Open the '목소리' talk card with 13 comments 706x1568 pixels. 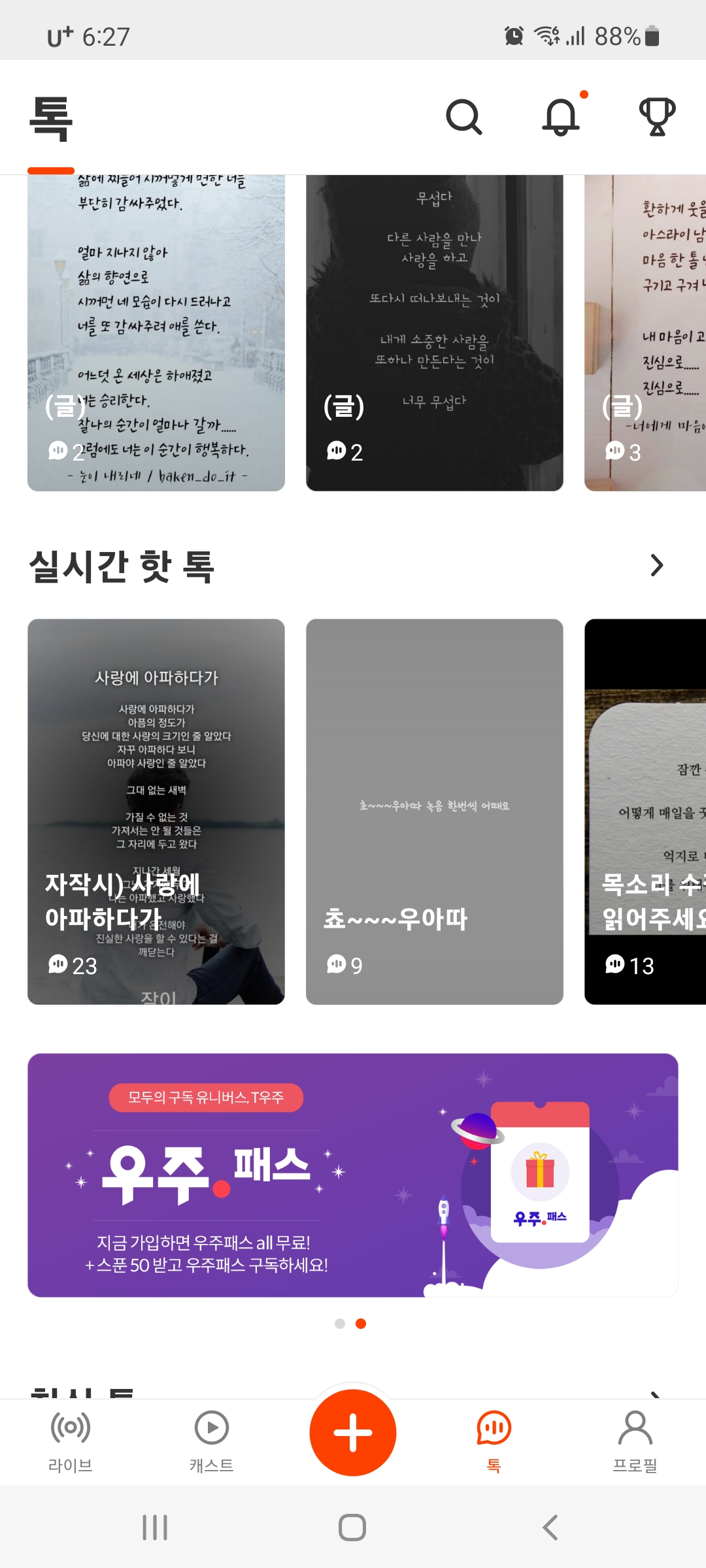click(x=646, y=811)
